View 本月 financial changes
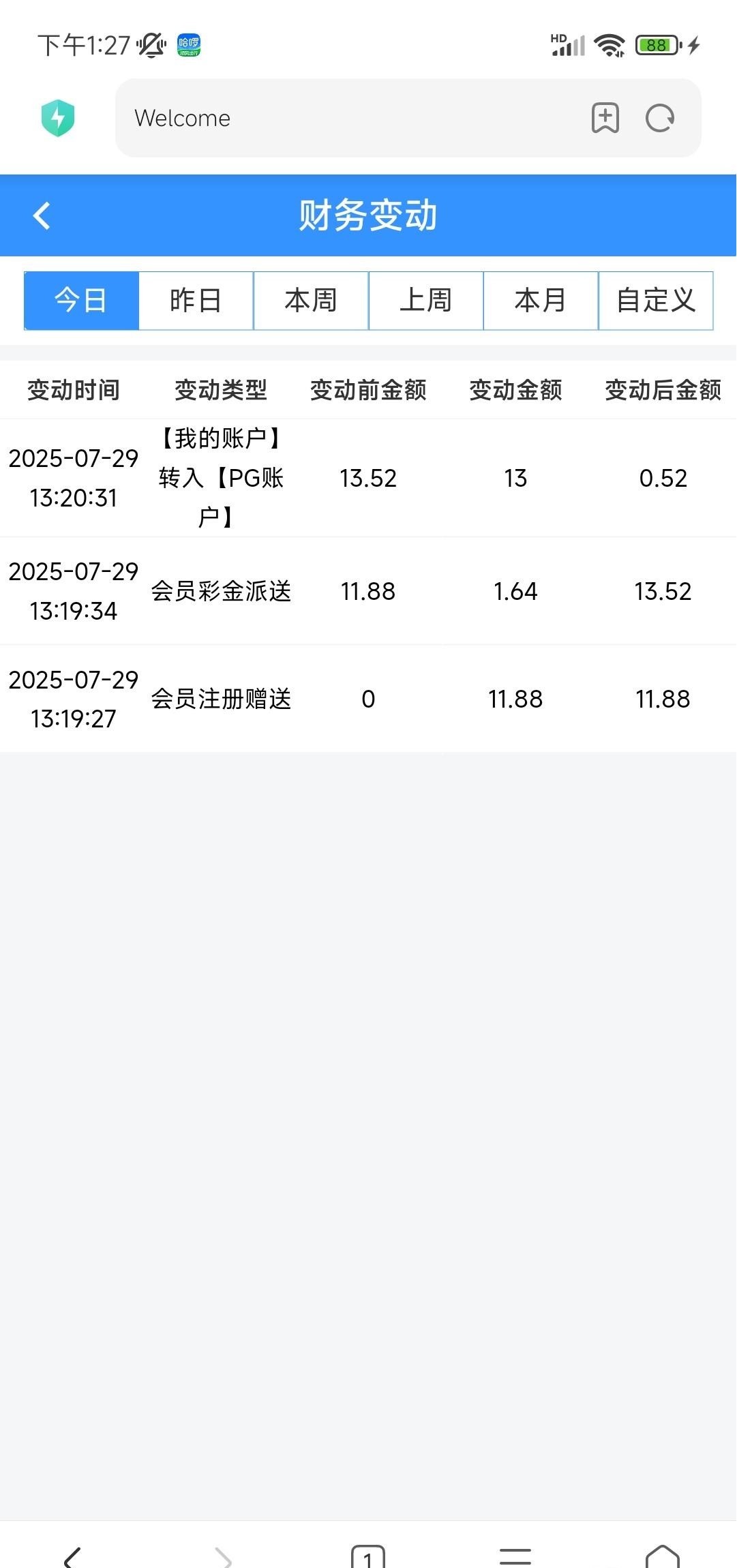The height and width of the screenshot is (1568, 737). pyautogui.click(x=541, y=301)
